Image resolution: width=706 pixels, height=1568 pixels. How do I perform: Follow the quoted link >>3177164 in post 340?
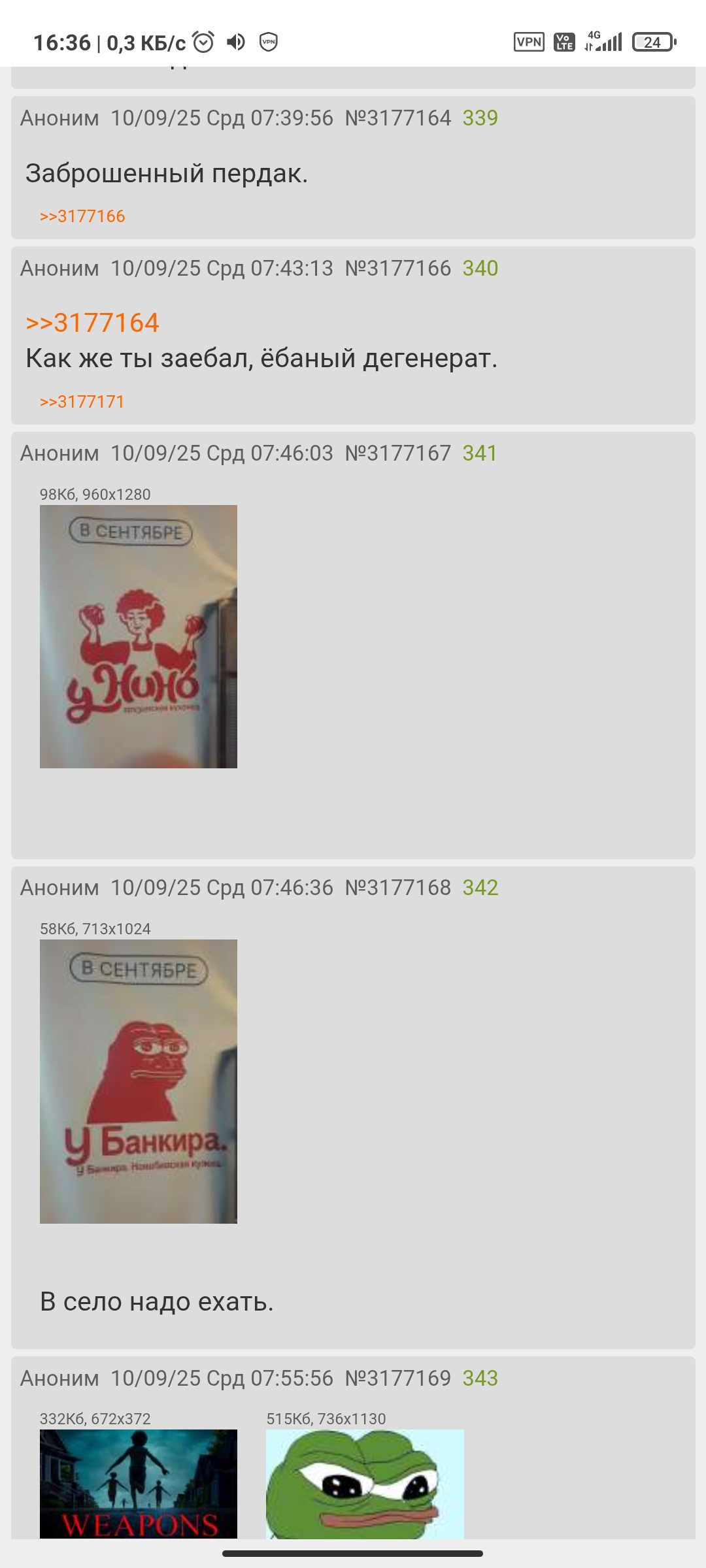(x=92, y=323)
